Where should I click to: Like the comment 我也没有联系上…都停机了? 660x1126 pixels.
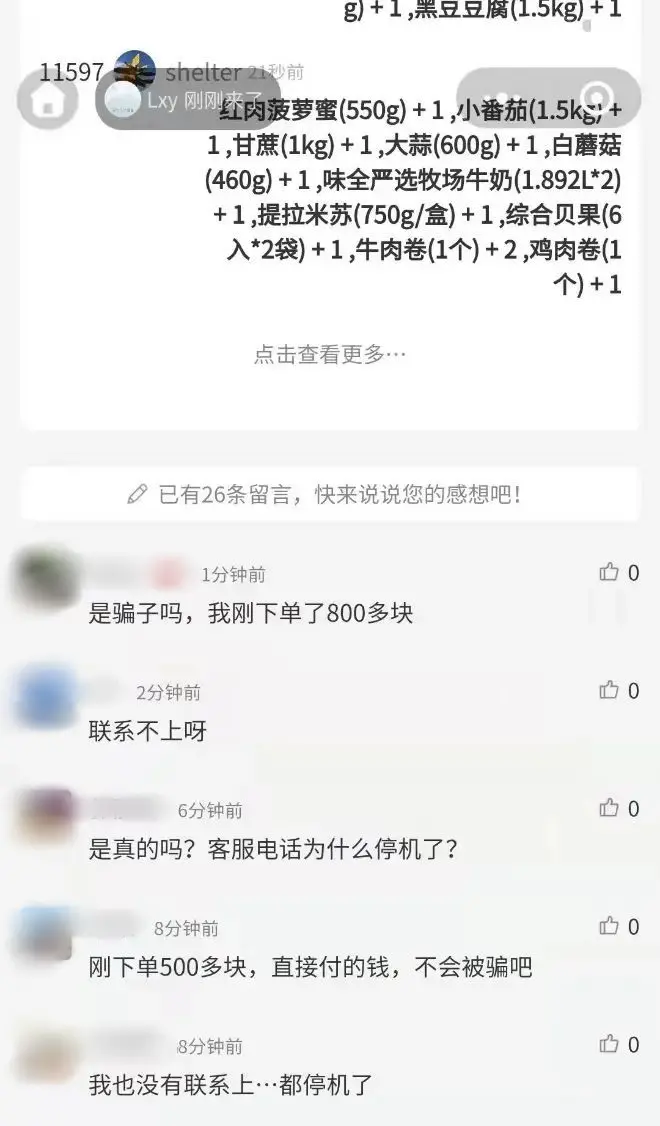point(609,1044)
